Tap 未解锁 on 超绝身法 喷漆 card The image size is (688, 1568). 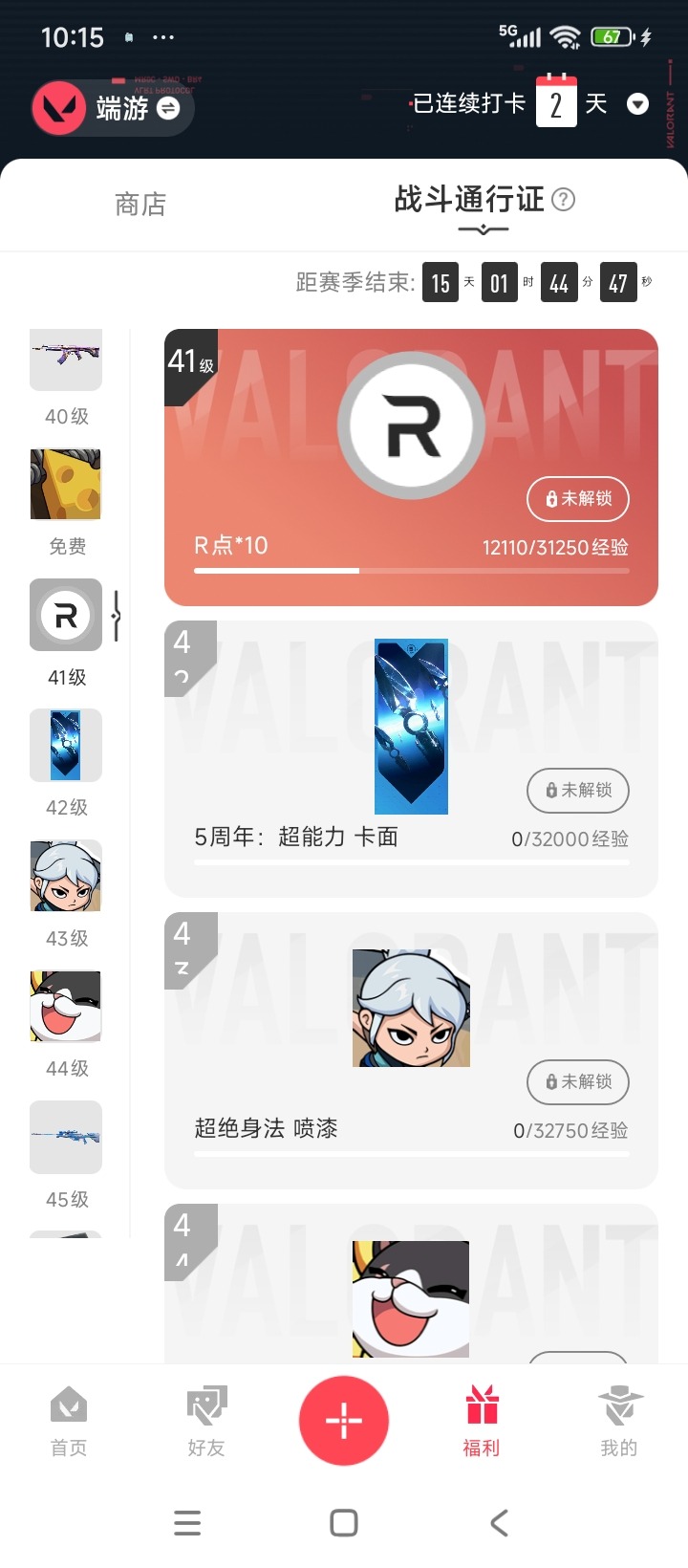pyautogui.click(x=578, y=1081)
